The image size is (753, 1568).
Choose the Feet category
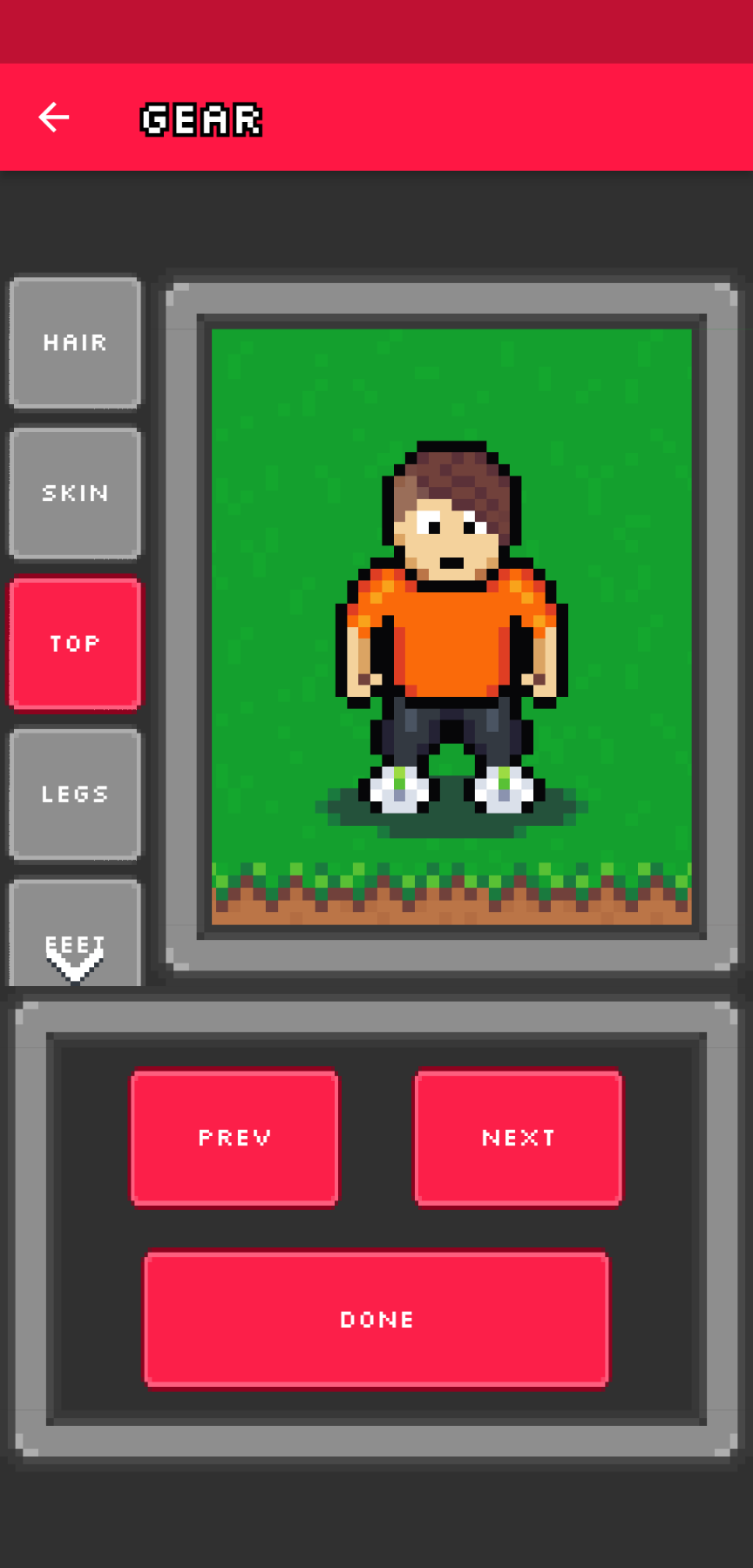click(75, 934)
